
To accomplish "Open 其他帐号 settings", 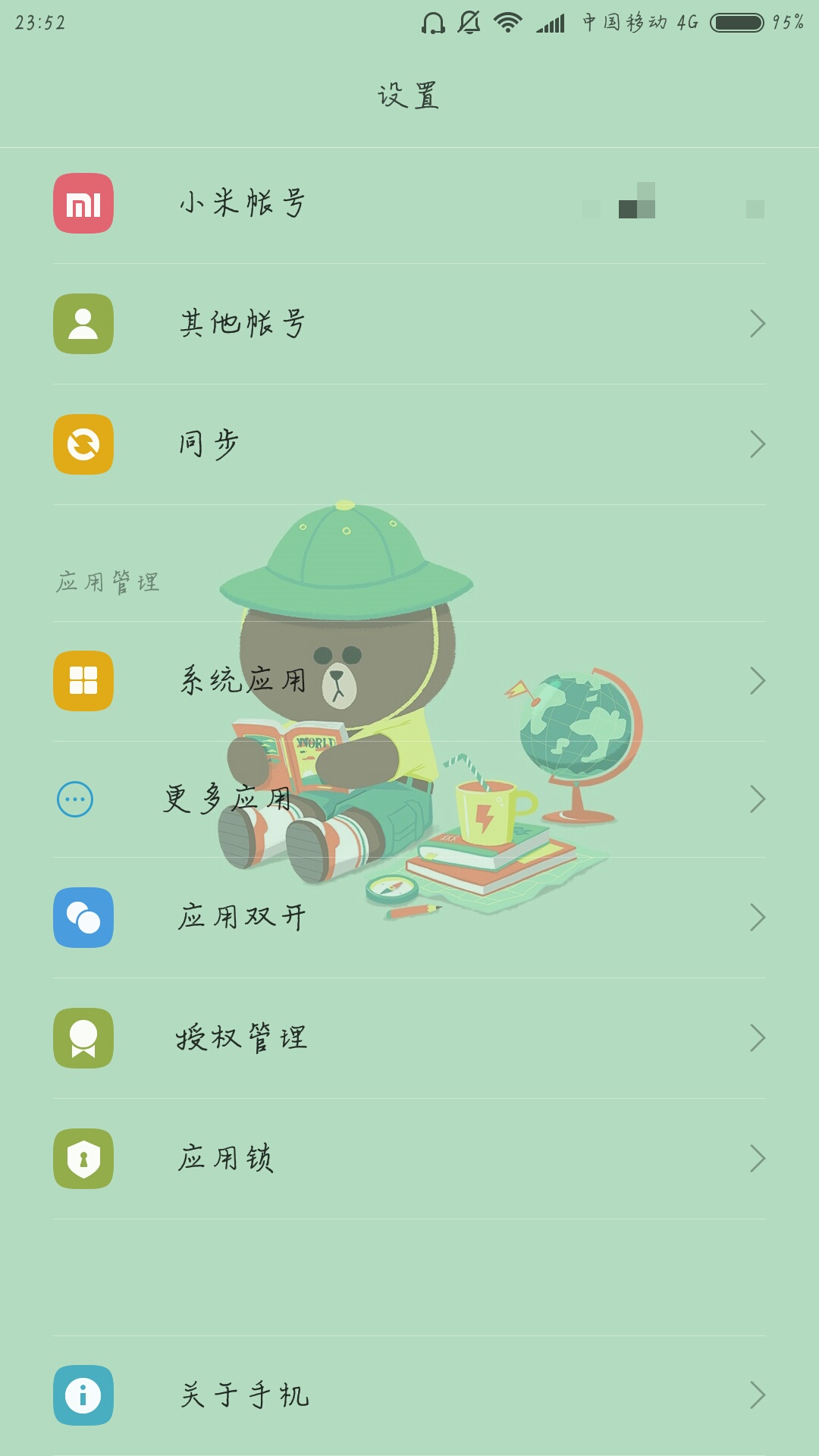I will pos(409,324).
